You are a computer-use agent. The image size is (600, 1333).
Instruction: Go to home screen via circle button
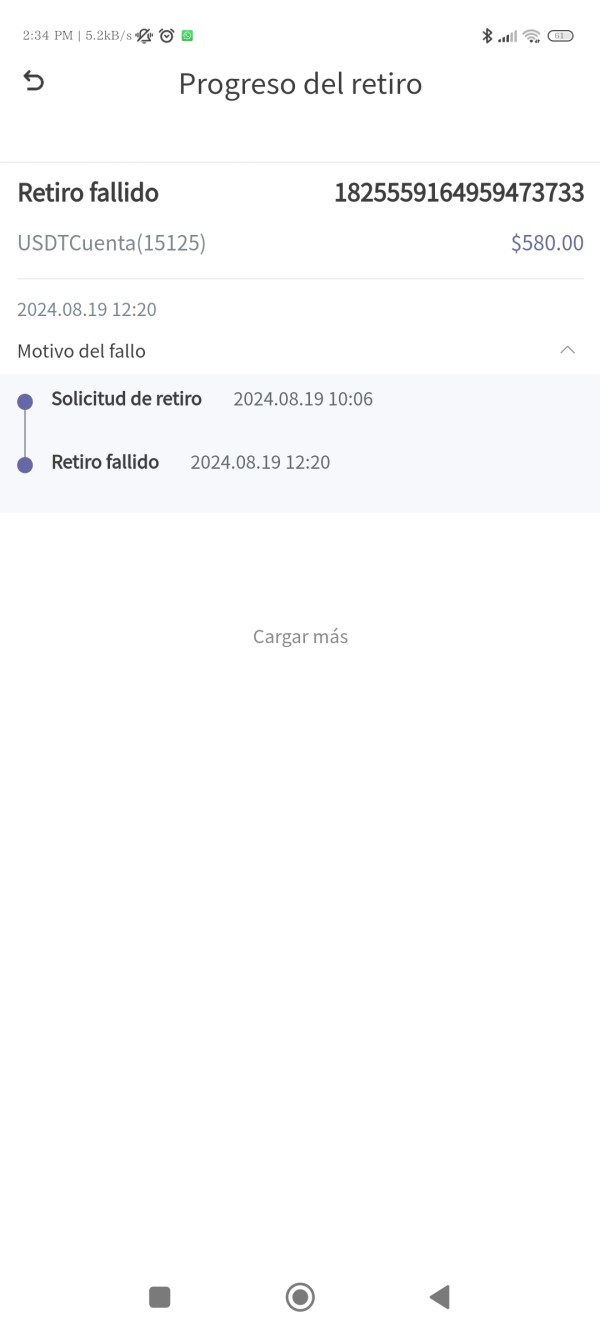click(300, 1297)
